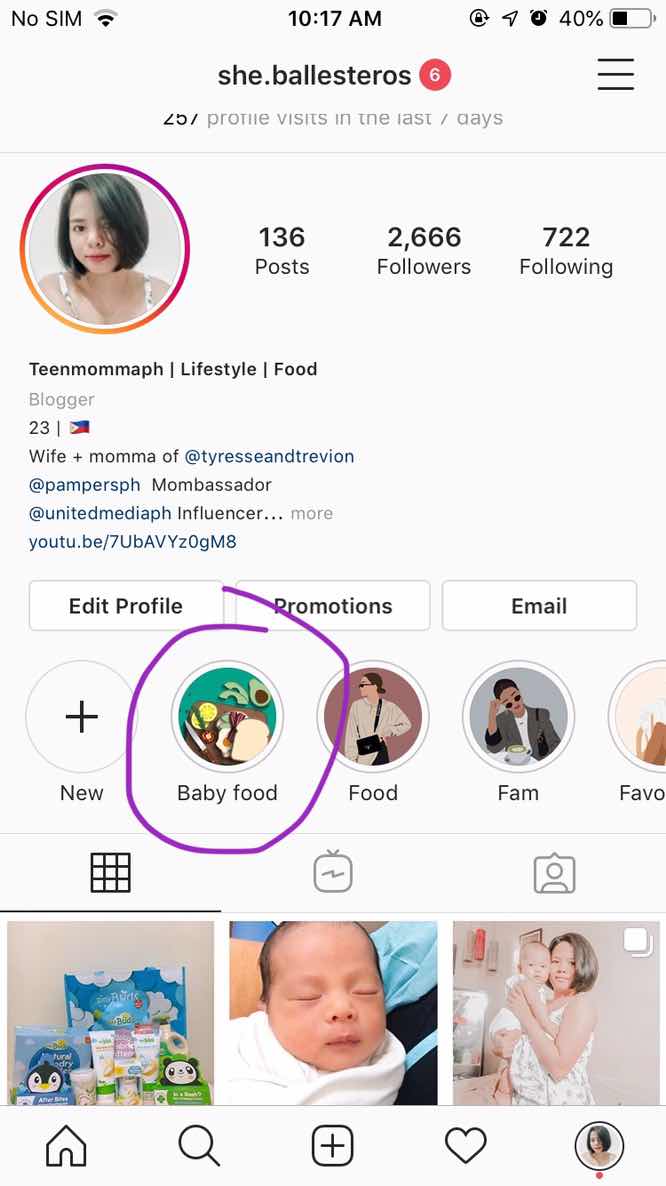Switch to the posts grid tab

pos(111,873)
